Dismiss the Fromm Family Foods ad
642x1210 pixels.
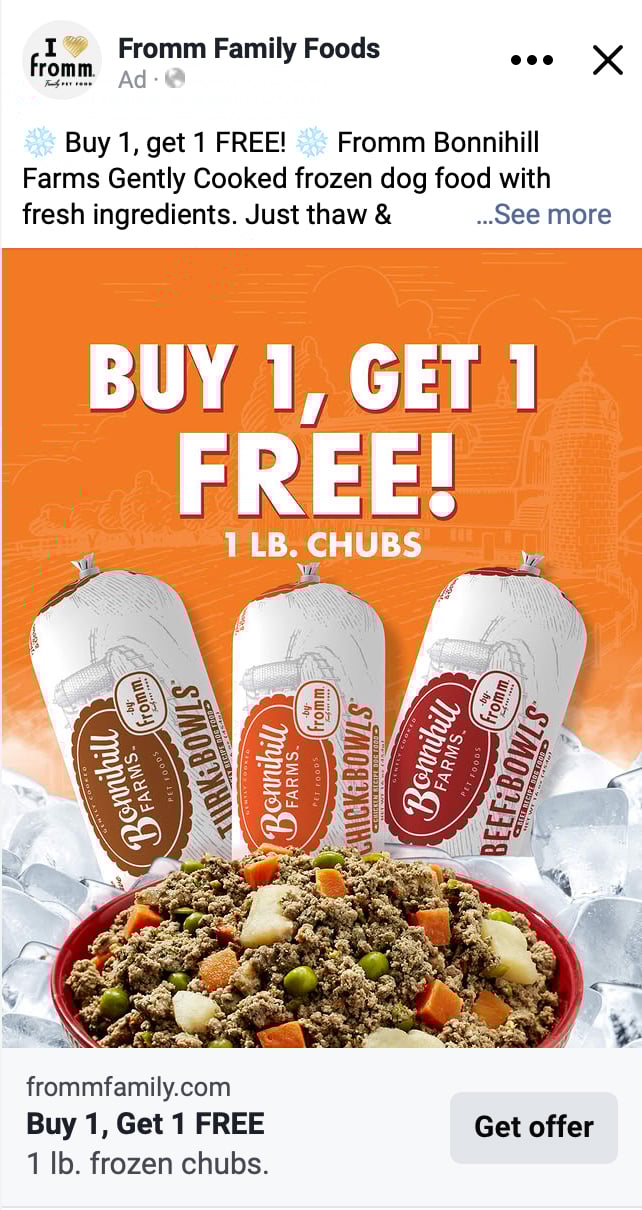607,61
